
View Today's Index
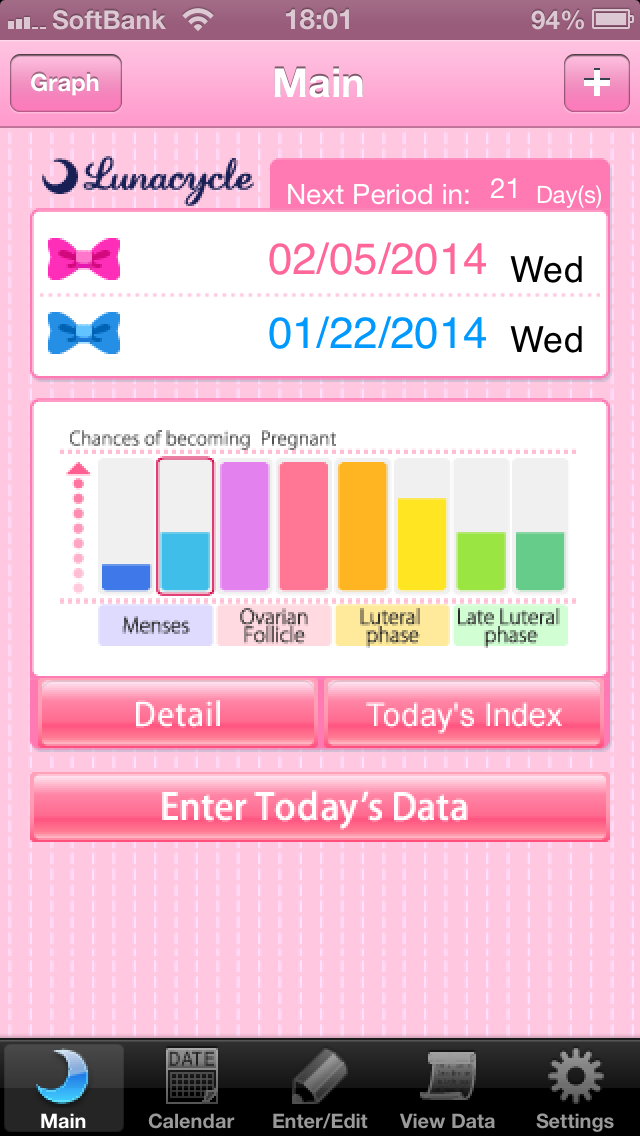pyautogui.click(x=464, y=714)
